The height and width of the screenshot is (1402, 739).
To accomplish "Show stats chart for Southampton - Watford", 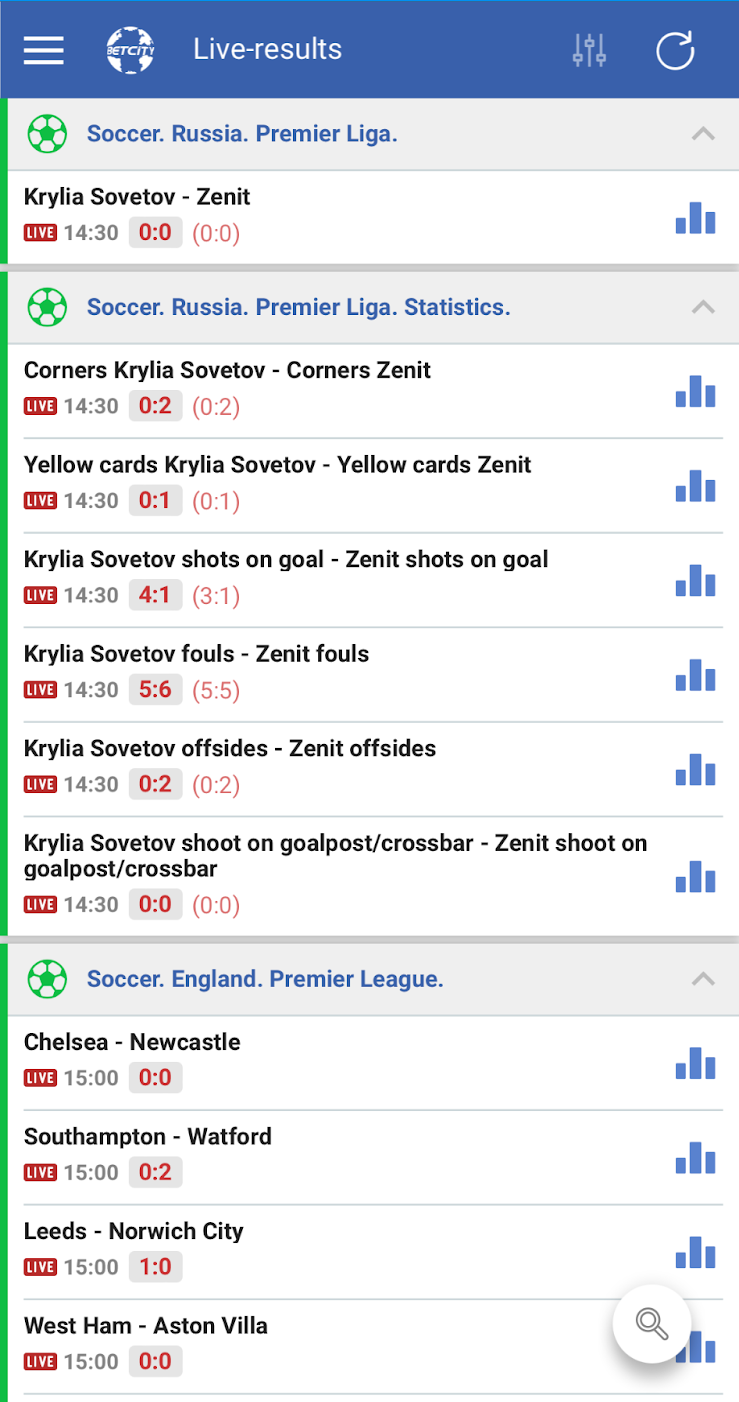I will point(695,1157).
